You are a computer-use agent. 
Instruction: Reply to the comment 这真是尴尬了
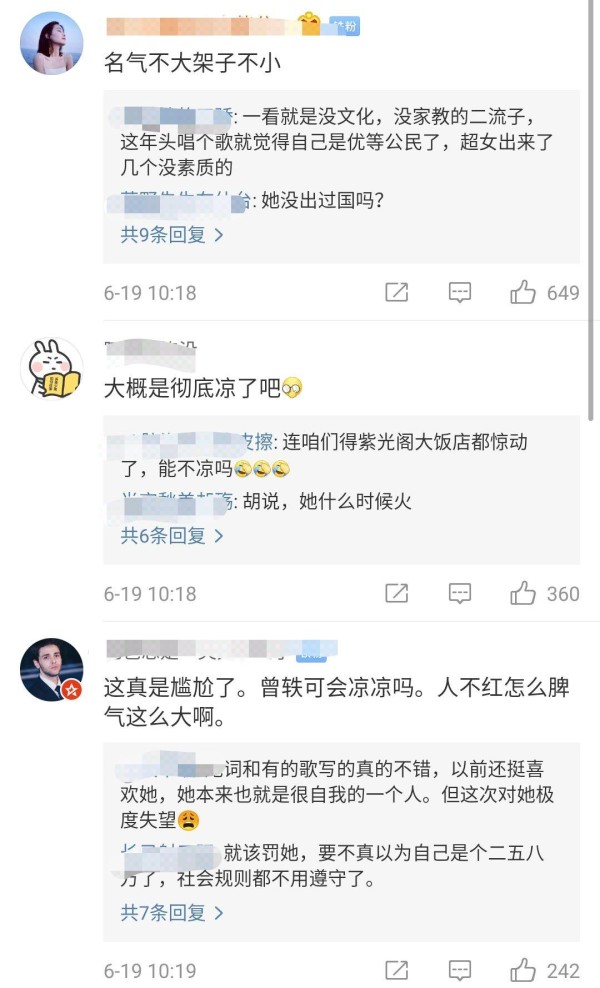click(x=459, y=970)
